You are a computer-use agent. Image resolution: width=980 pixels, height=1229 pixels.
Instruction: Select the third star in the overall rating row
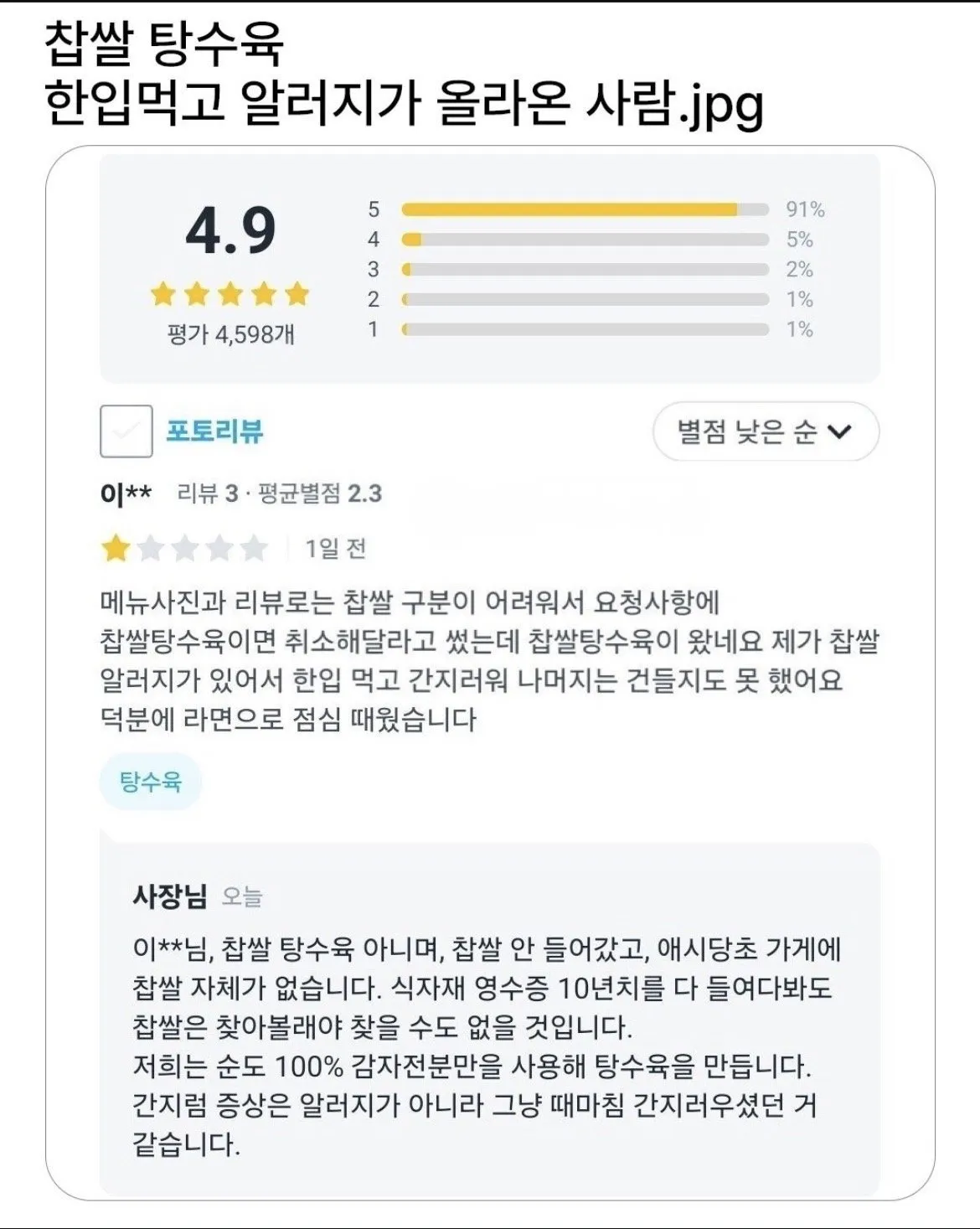coord(229,295)
